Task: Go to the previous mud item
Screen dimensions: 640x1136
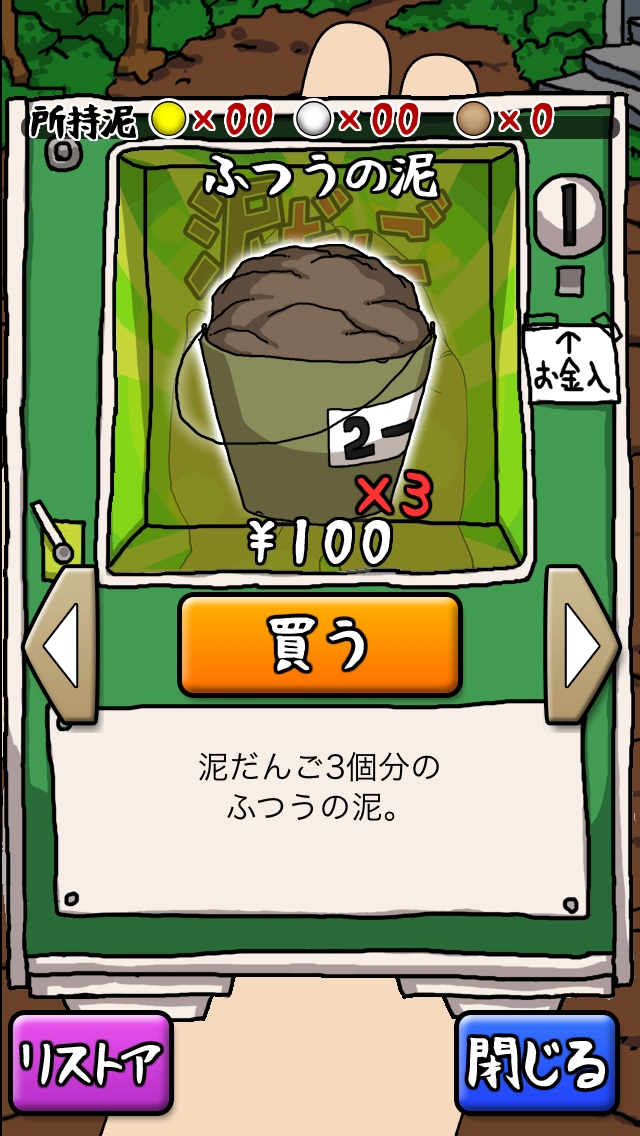Action: coord(61,645)
